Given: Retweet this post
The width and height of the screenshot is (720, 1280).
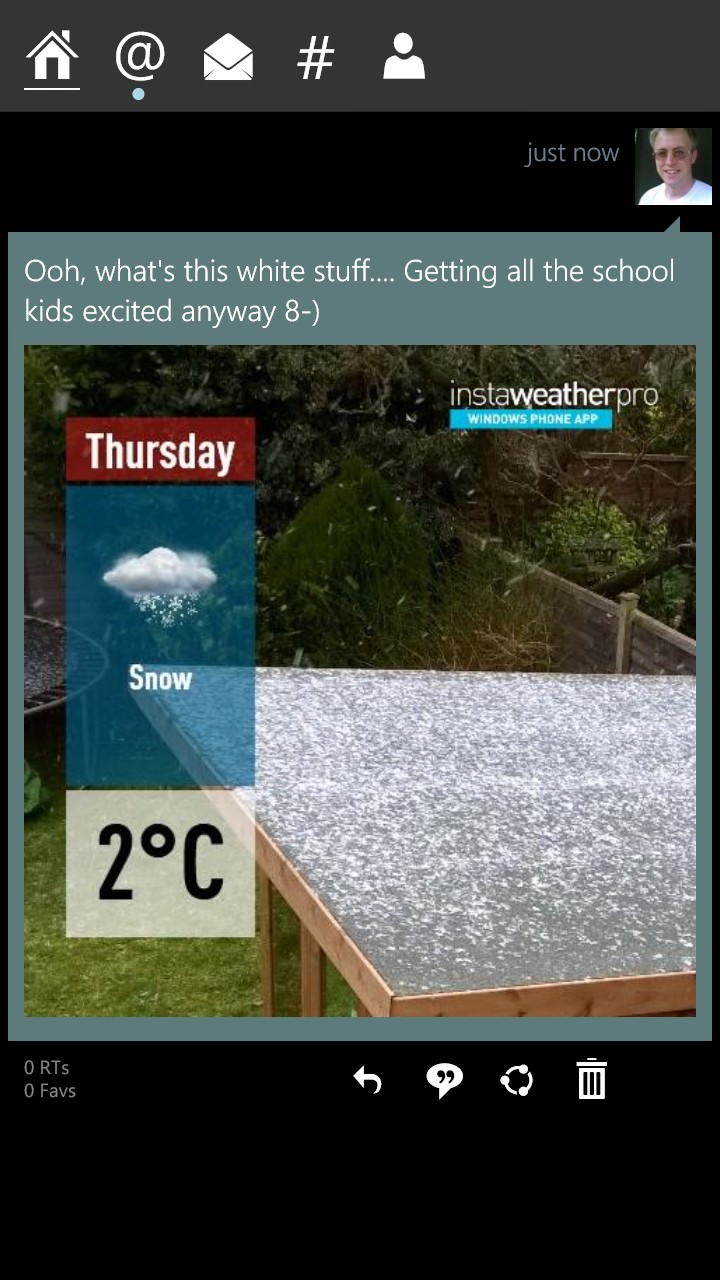Looking at the screenshot, I should [x=517, y=1080].
